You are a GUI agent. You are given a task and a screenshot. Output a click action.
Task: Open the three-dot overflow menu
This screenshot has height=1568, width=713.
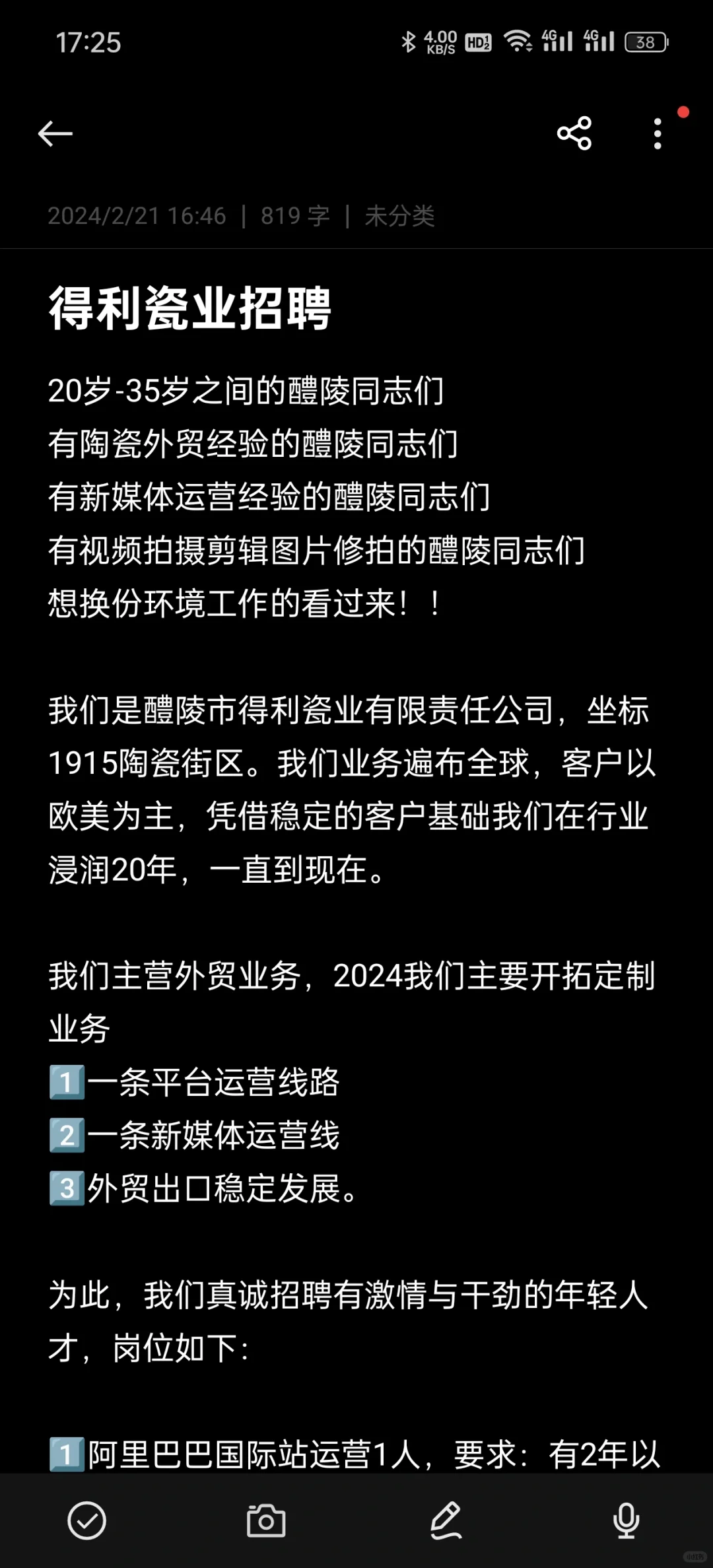pos(658,134)
